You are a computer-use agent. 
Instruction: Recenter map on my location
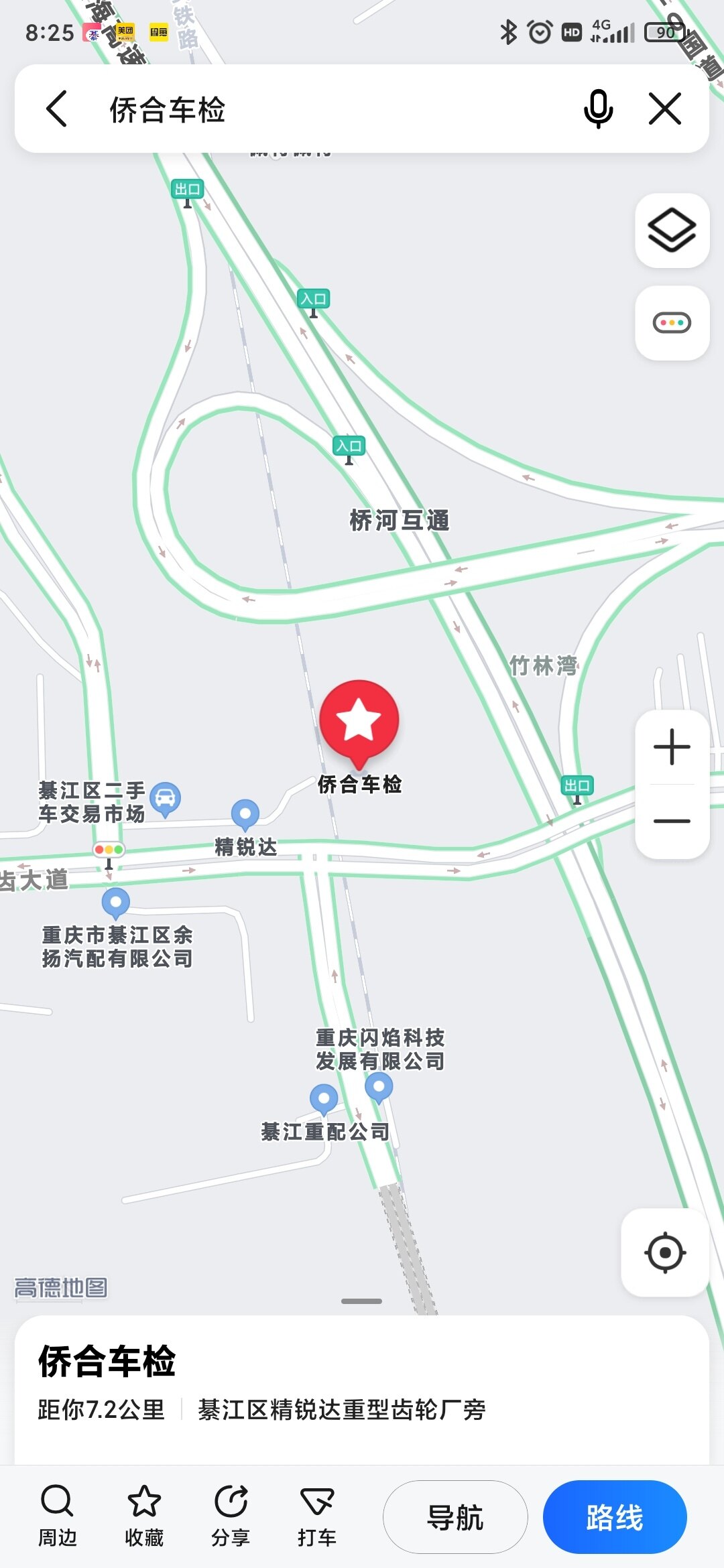(x=665, y=1252)
